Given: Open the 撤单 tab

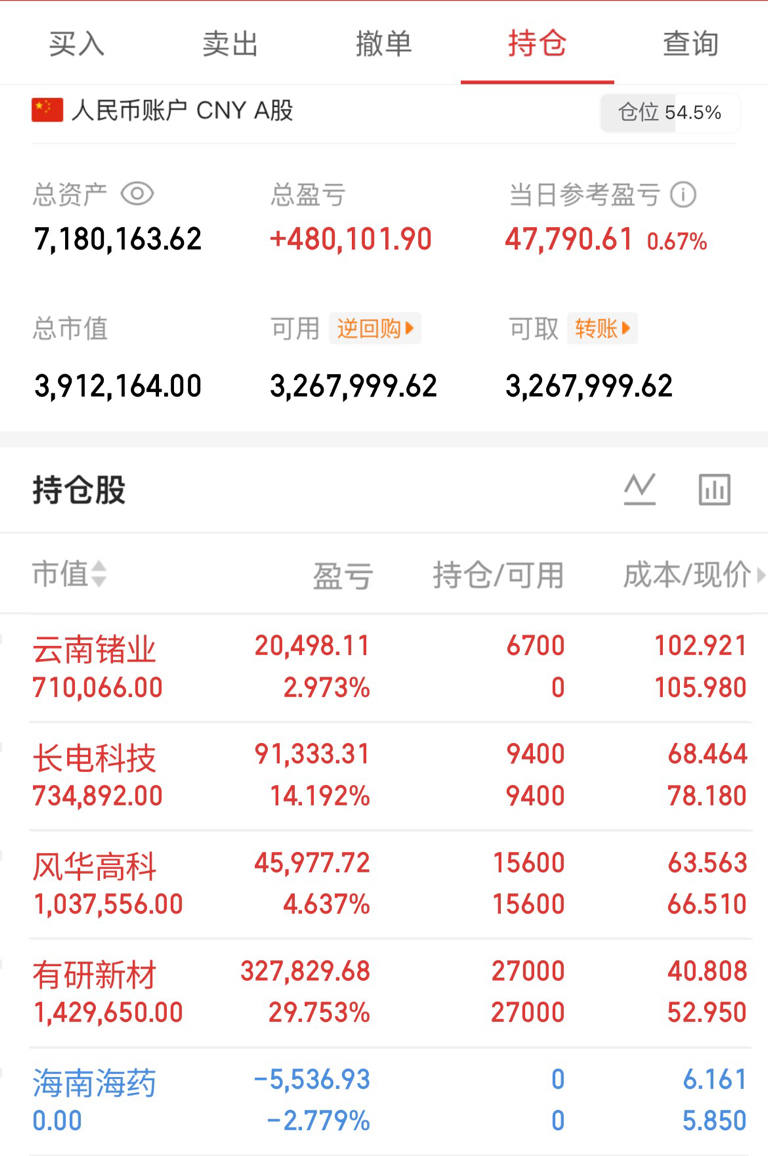Looking at the screenshot, I should [383, 43].
